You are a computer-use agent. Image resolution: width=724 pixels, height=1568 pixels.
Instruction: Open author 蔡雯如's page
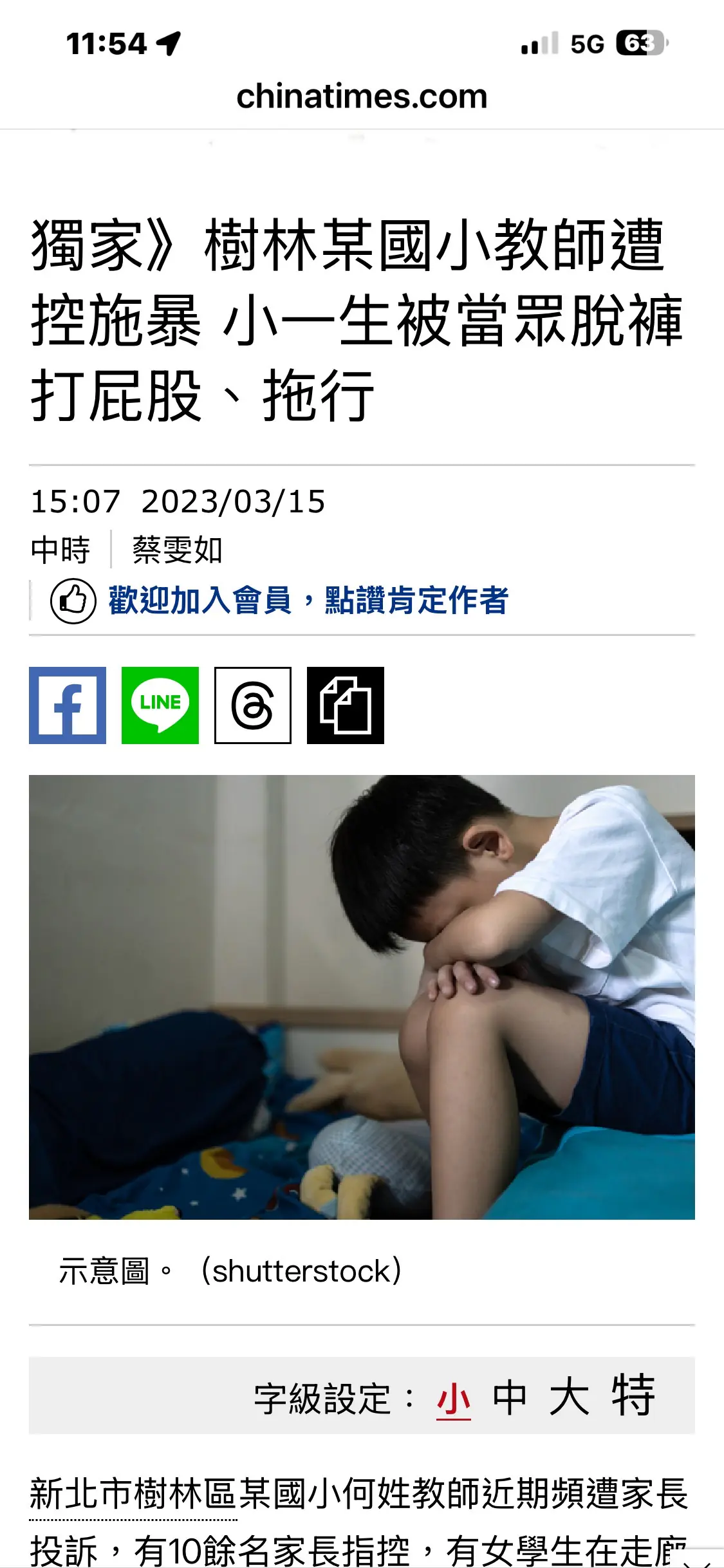[x=177, y=550]
